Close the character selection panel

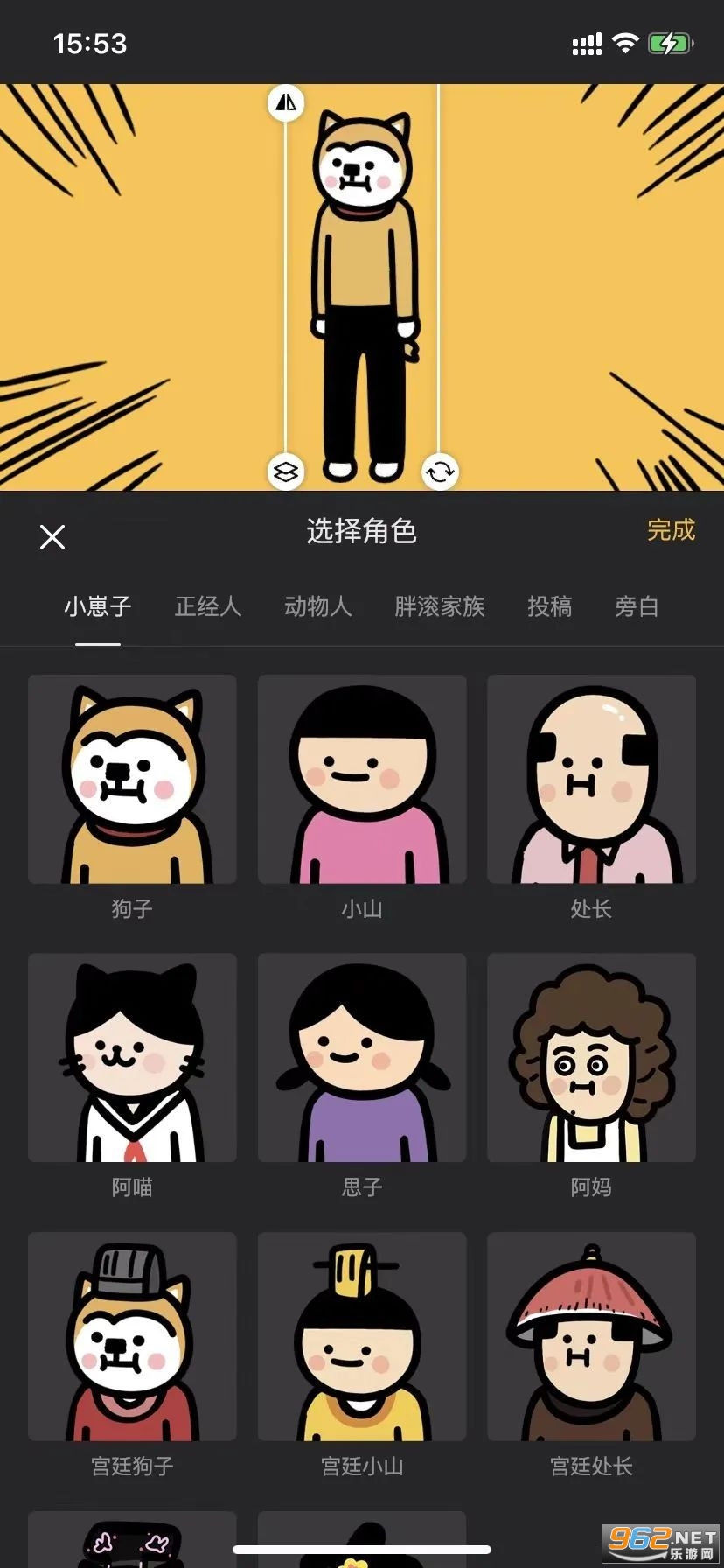[52, 536]
